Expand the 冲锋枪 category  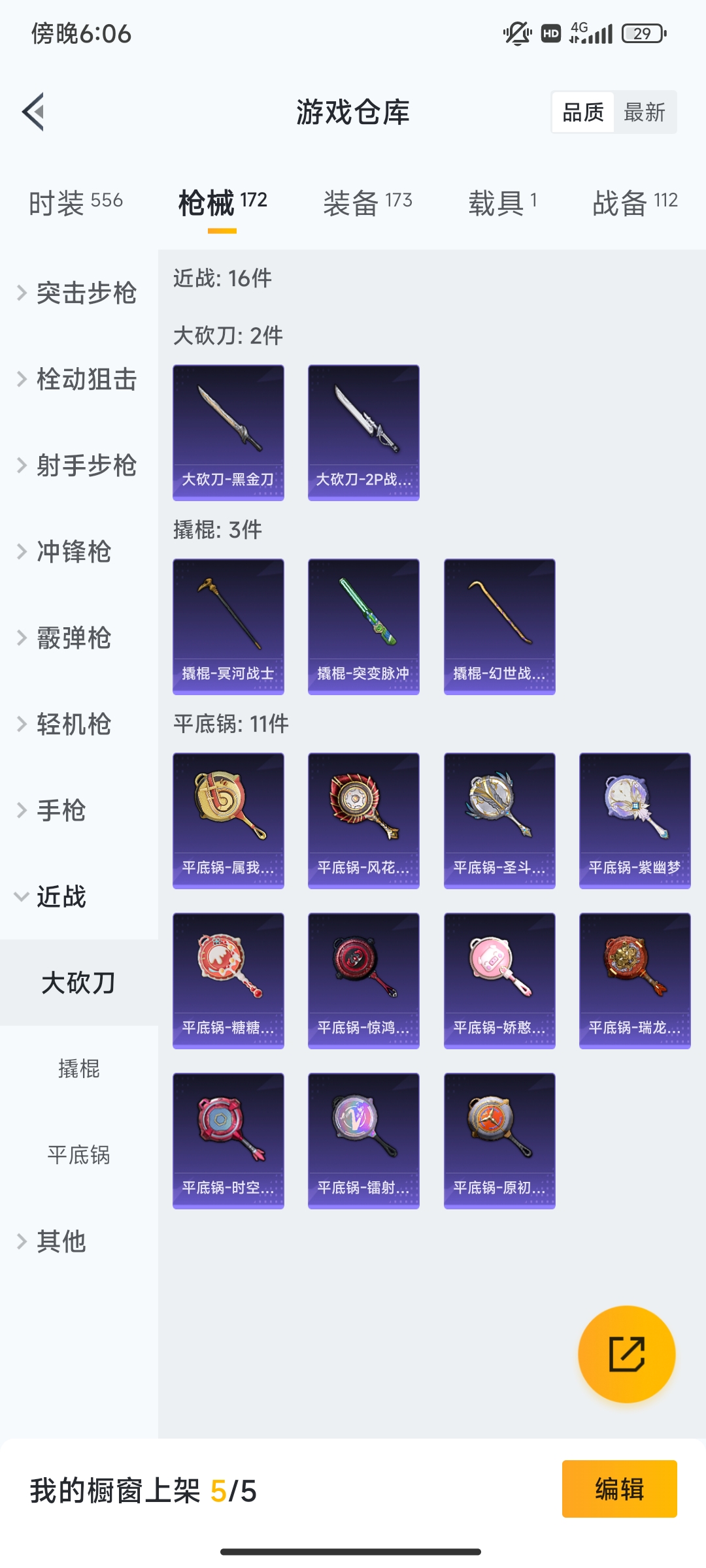coord(73,551)
